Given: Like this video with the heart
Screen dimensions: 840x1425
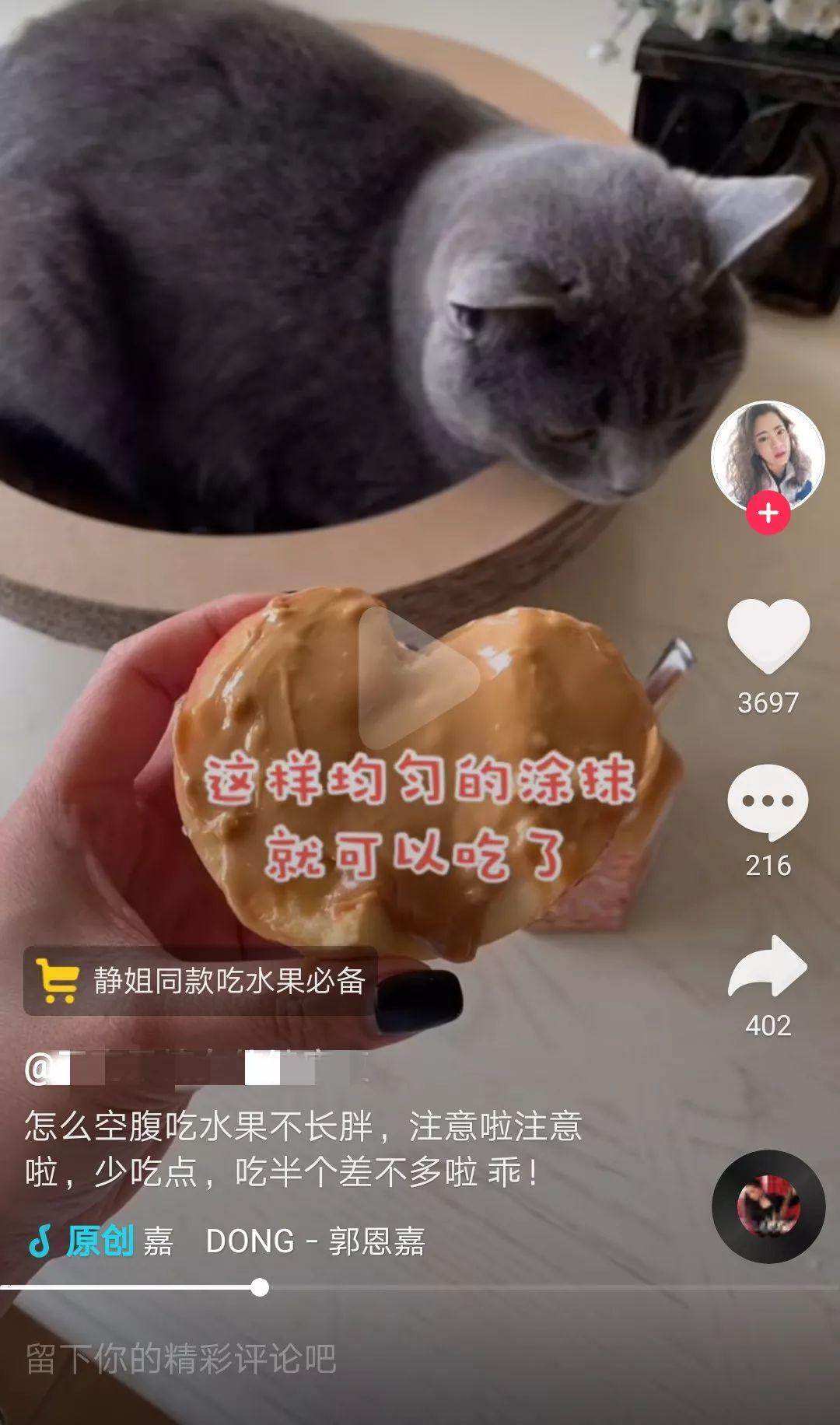Looking at the screenshot, I should click(768, 635).
